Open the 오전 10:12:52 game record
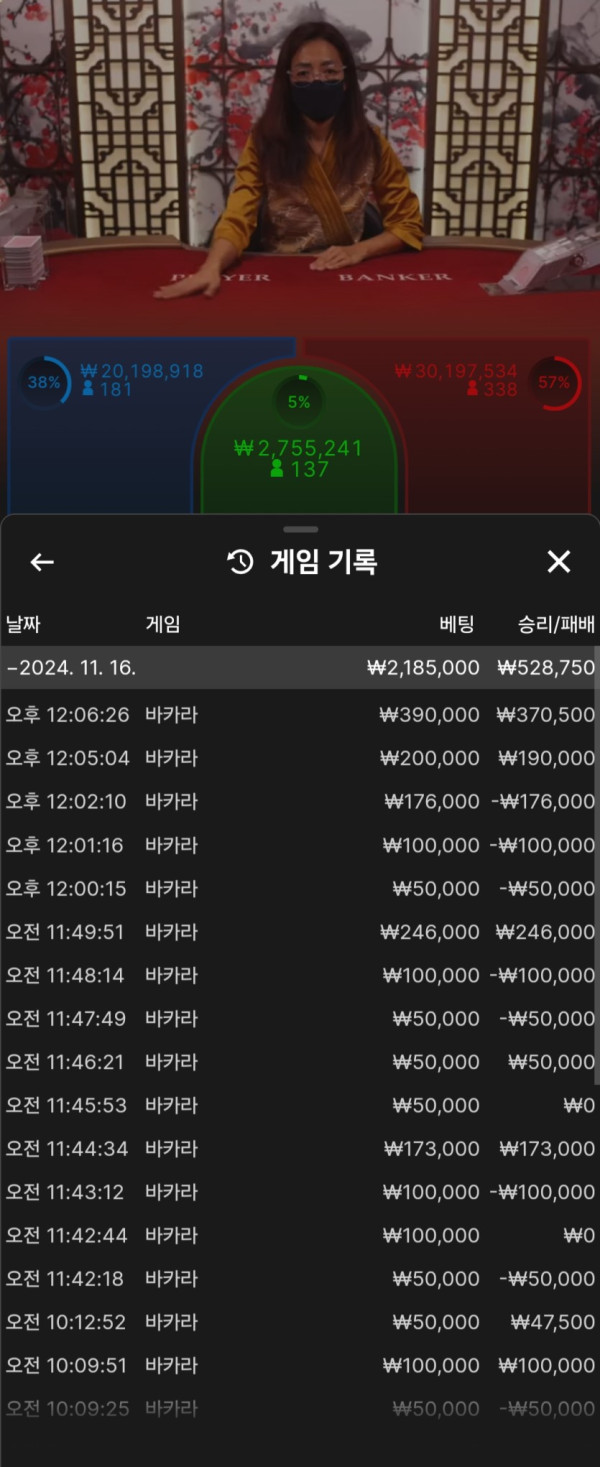Screen dimensions: 600x1467 [x=300, y=1322]
